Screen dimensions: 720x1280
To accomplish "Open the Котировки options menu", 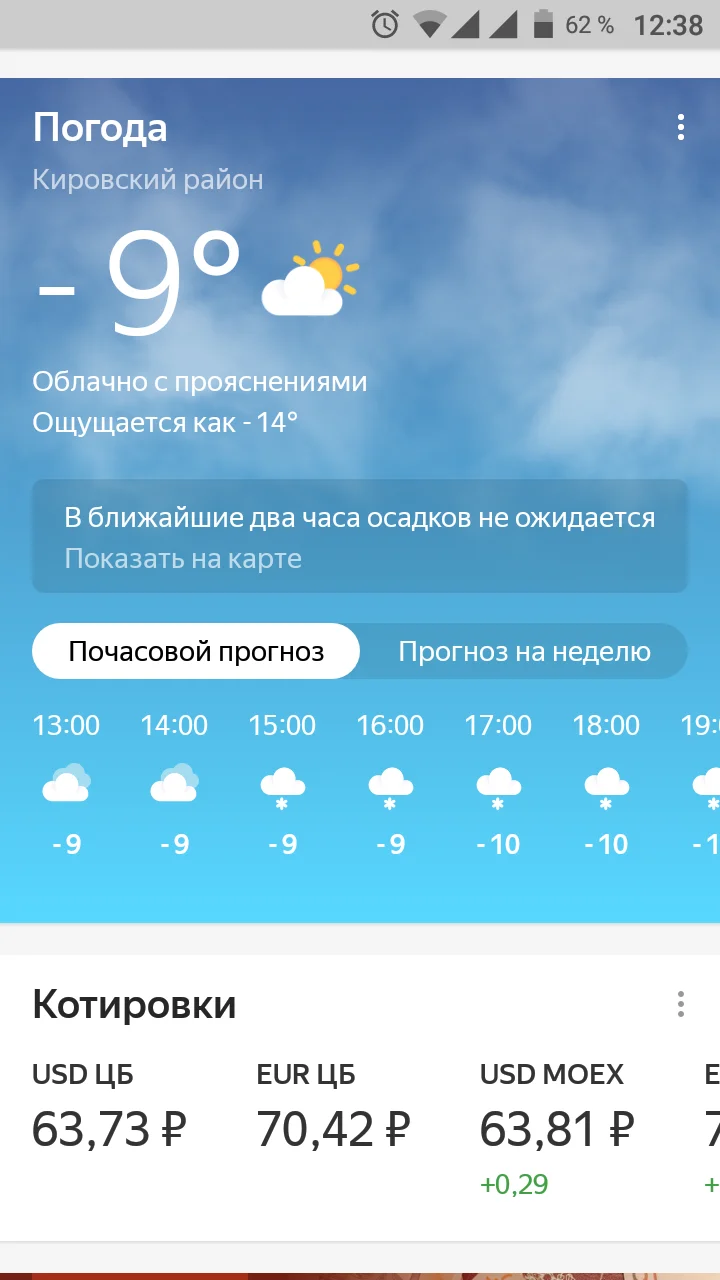I will (681, 1004).
